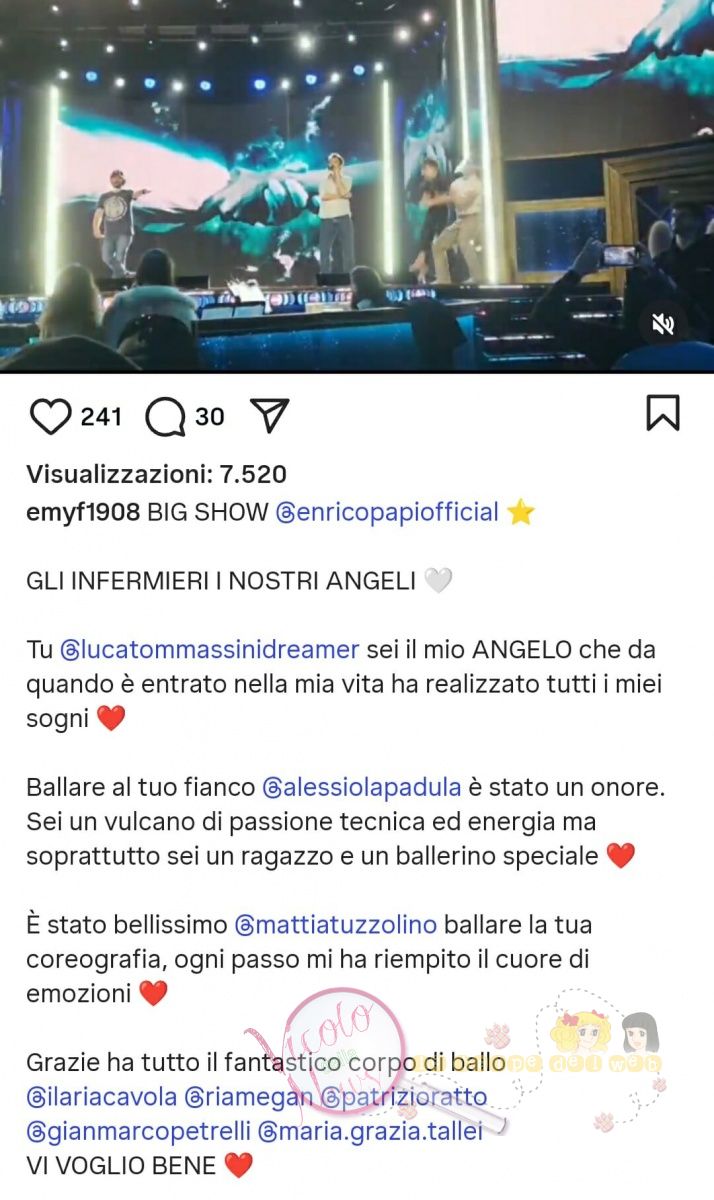Unmute the video sound
714x1200 pixels.
pos(662,325)
